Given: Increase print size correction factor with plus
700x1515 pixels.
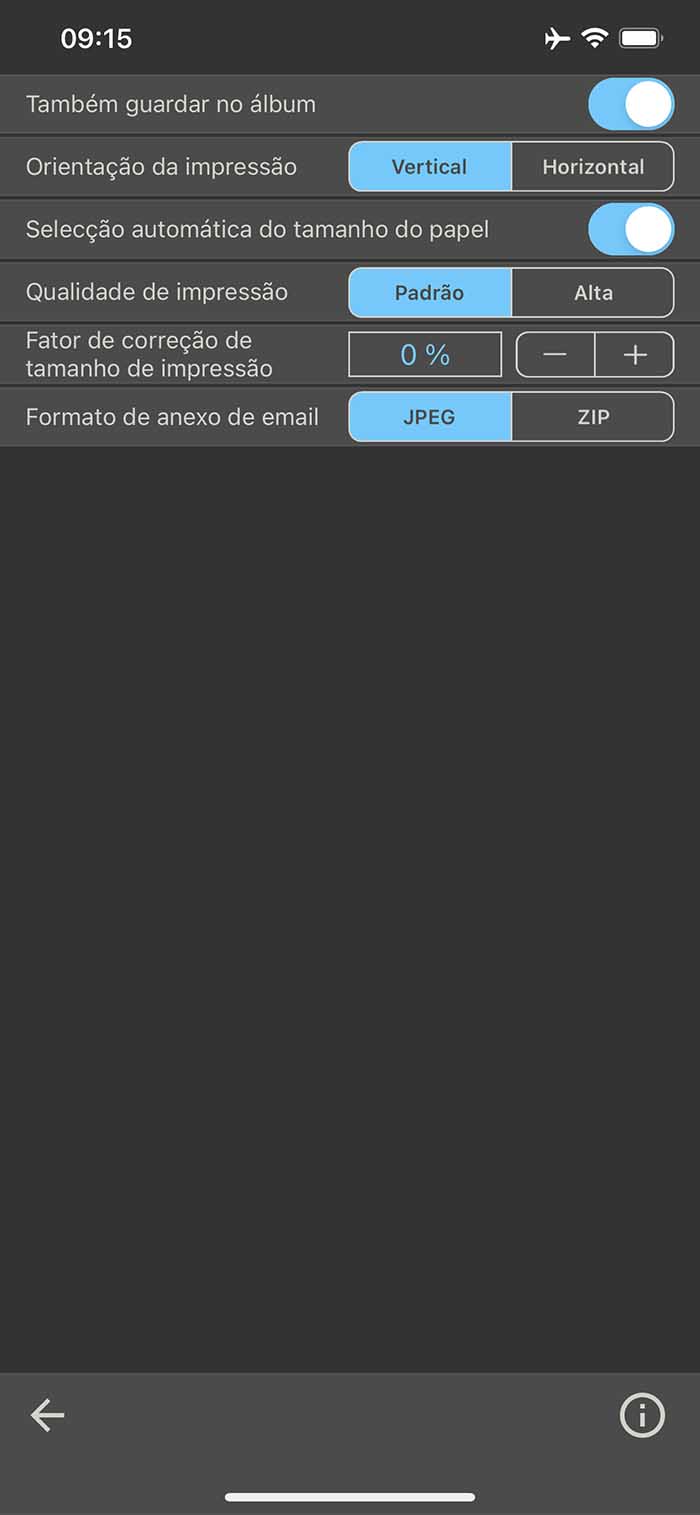Looking at the screenshot, I should (x=635, y=355).
